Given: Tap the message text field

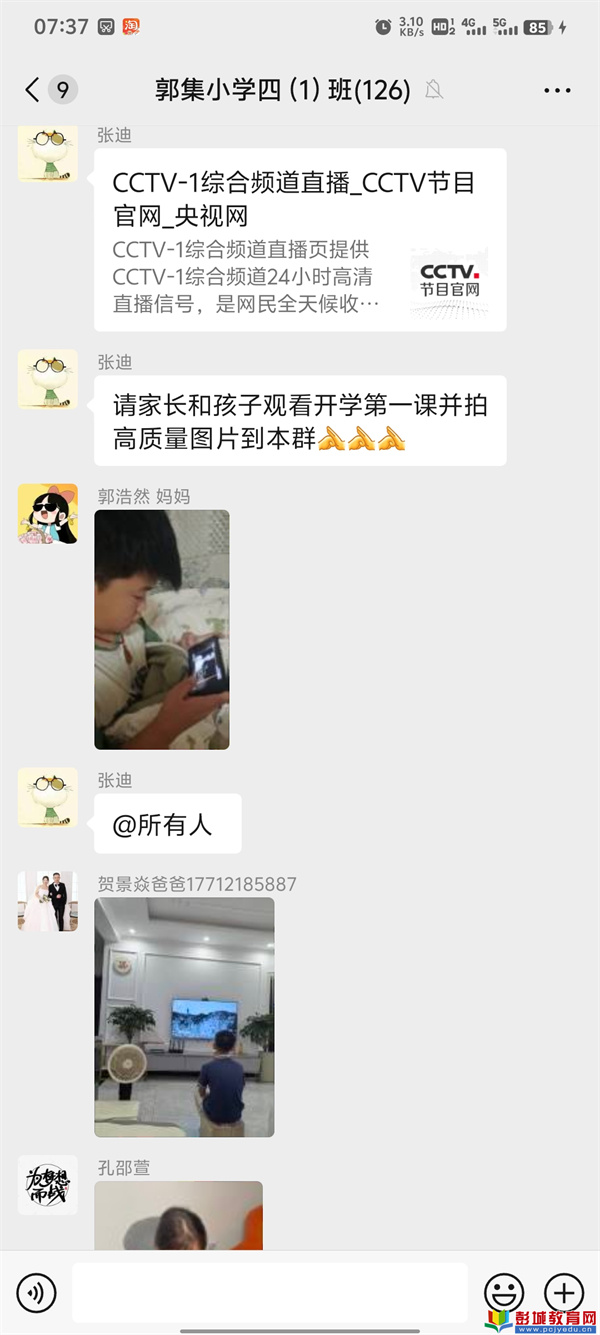Looking at the screenshot, I should 270,1293.
